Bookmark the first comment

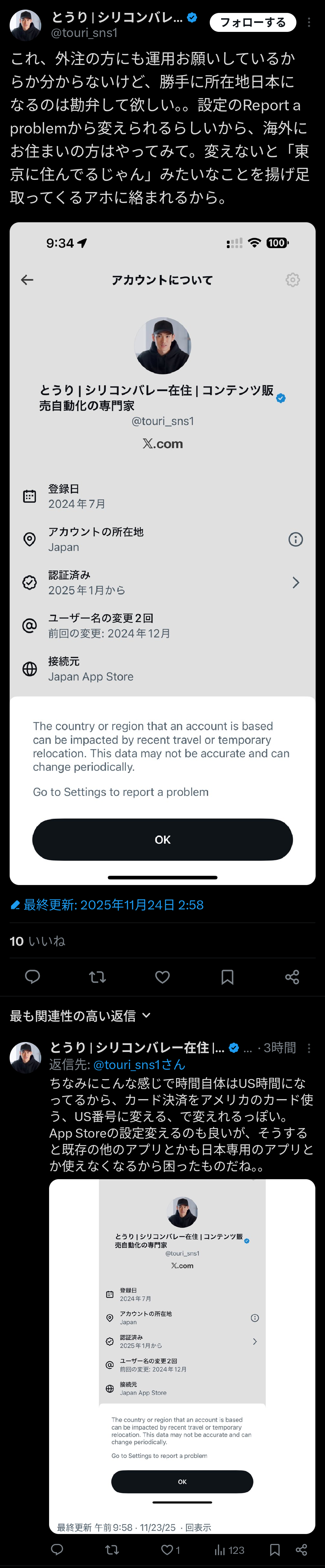275,1549
